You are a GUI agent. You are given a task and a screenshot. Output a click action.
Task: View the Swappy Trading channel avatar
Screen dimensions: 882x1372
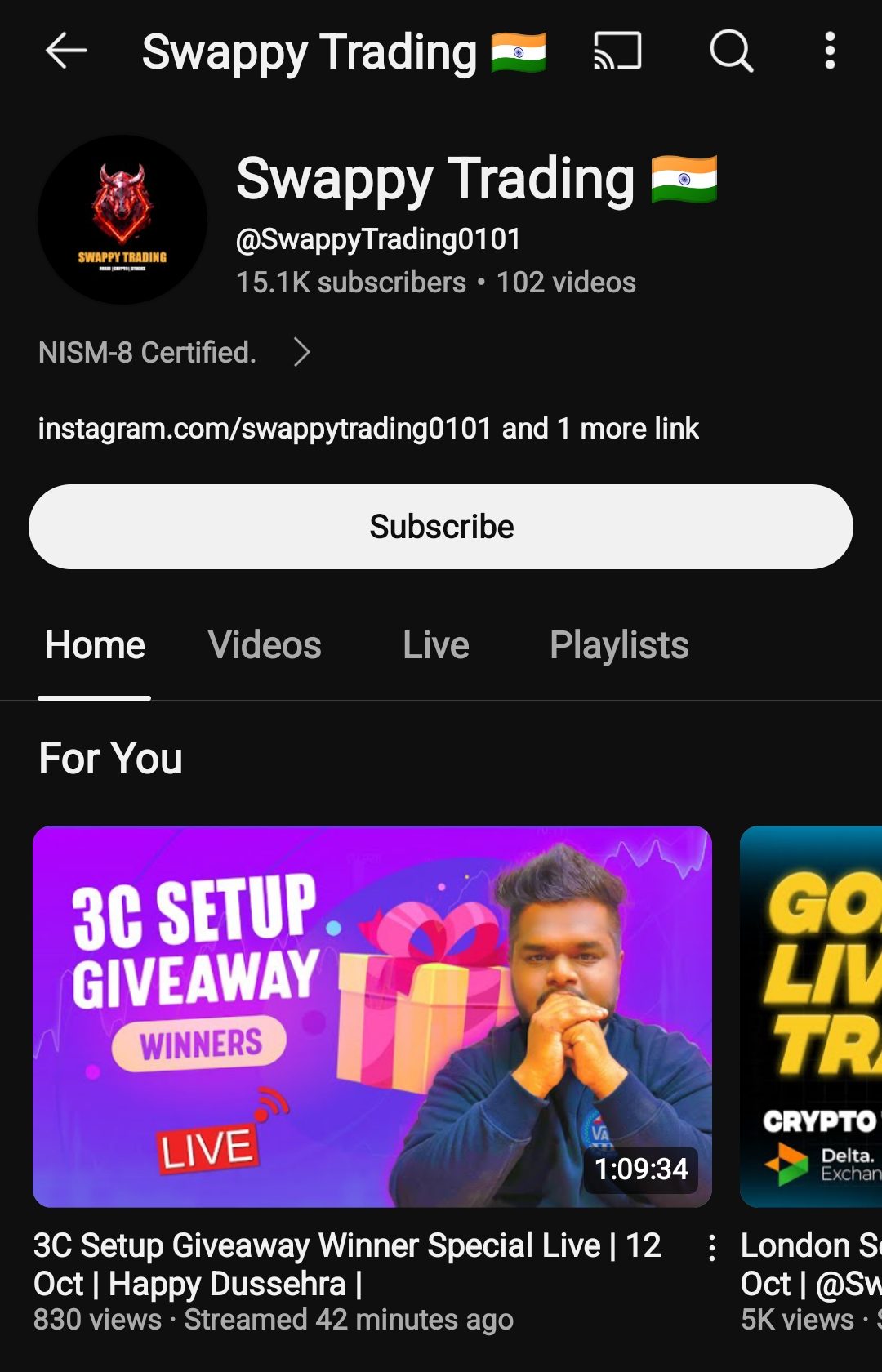click(x=122, y=220)
